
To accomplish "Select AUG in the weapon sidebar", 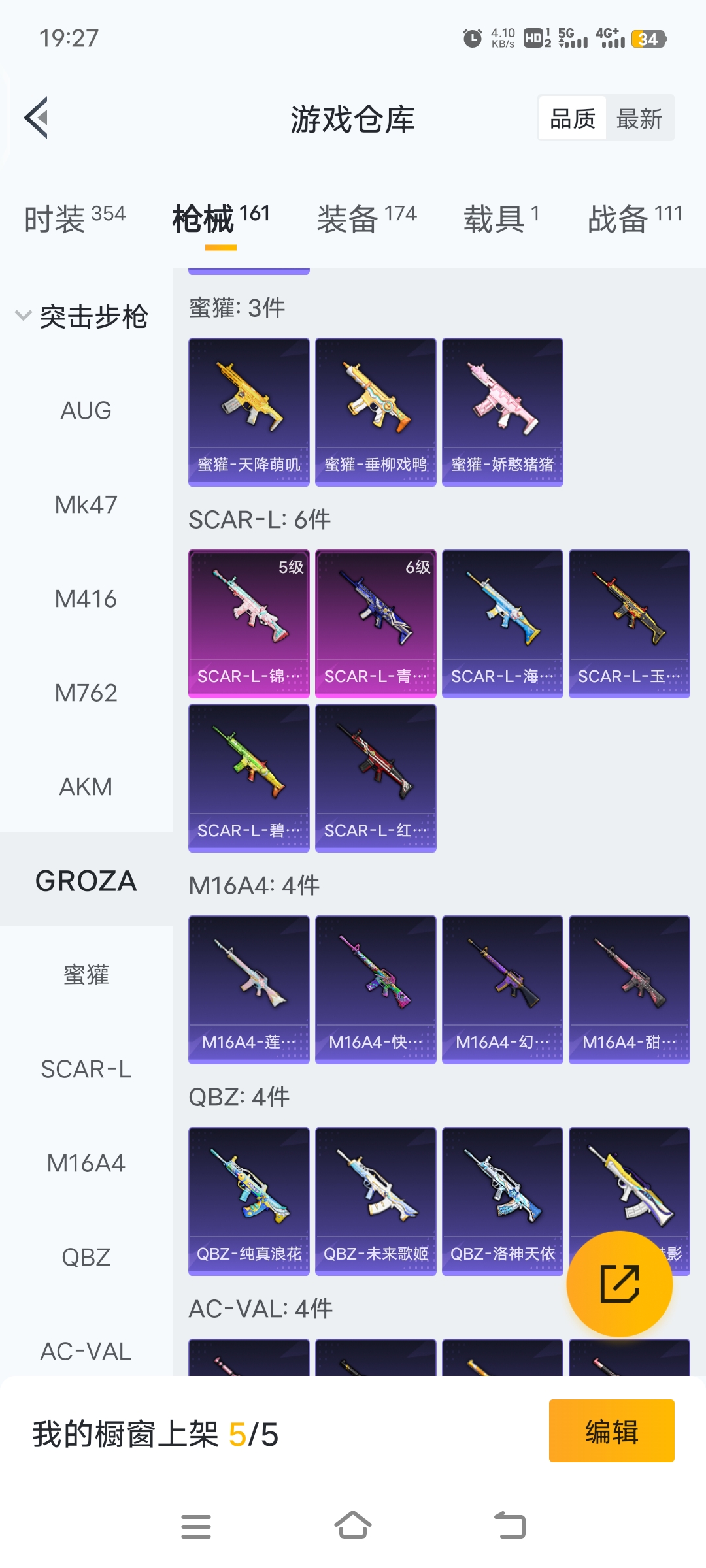I will 86,411.
